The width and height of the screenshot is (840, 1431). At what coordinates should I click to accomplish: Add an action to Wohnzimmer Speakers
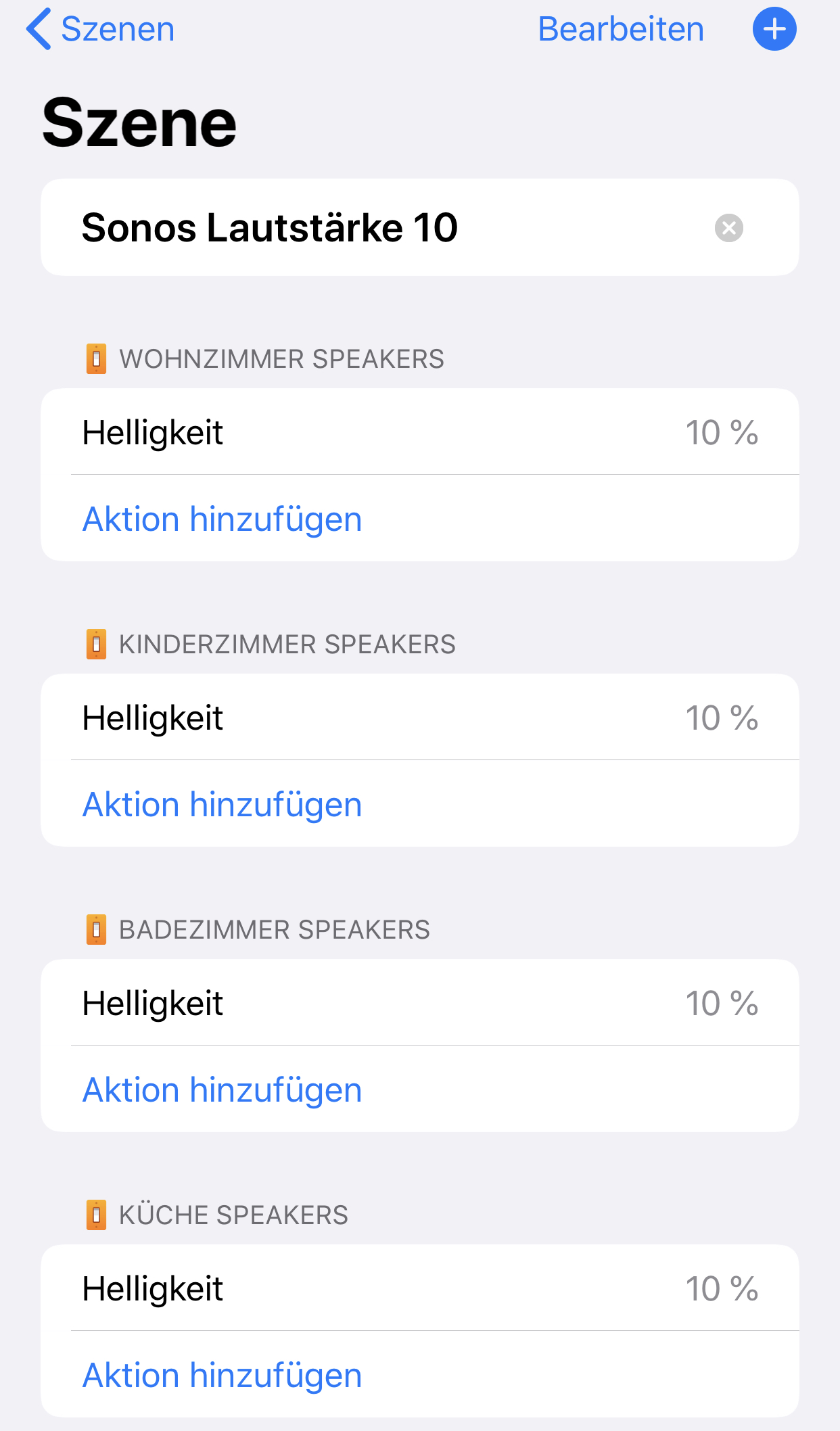tap(223, 519)
